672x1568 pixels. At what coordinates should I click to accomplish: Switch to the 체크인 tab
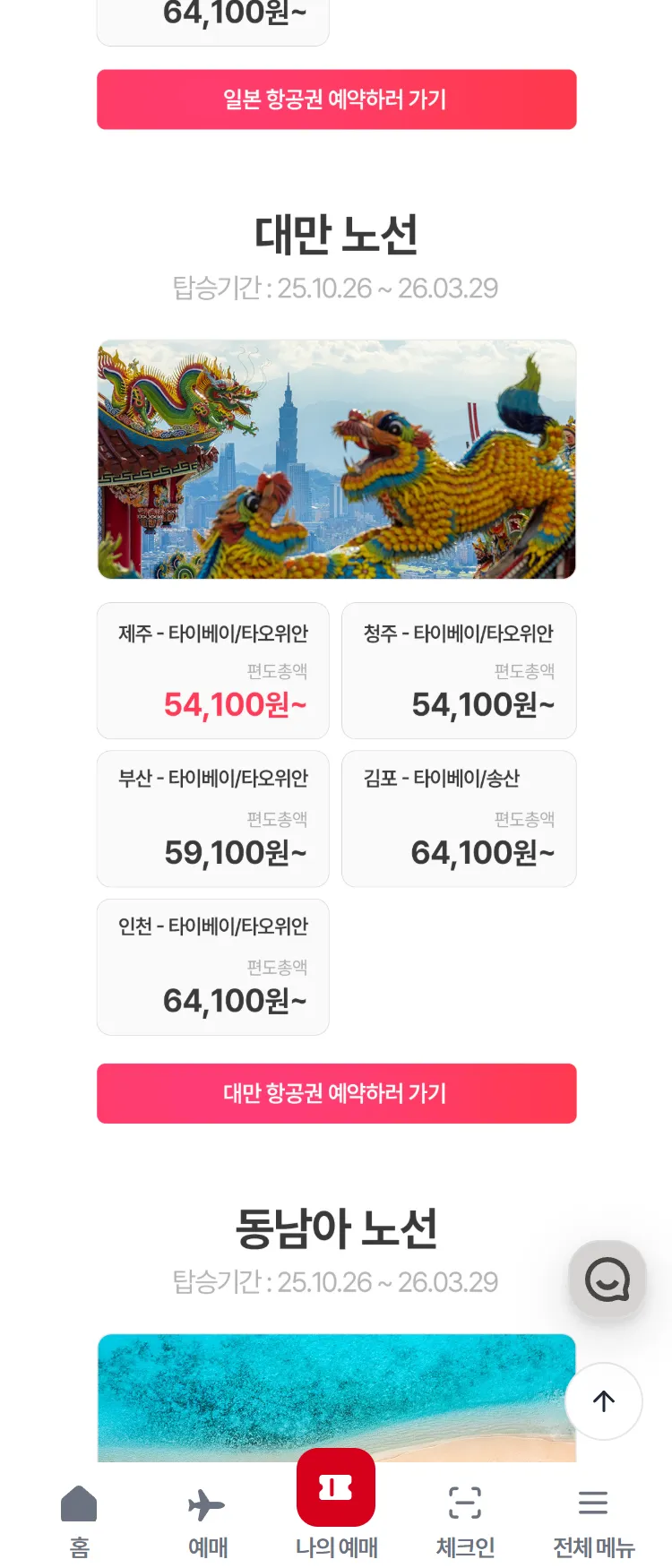[x=465, y=1519]
